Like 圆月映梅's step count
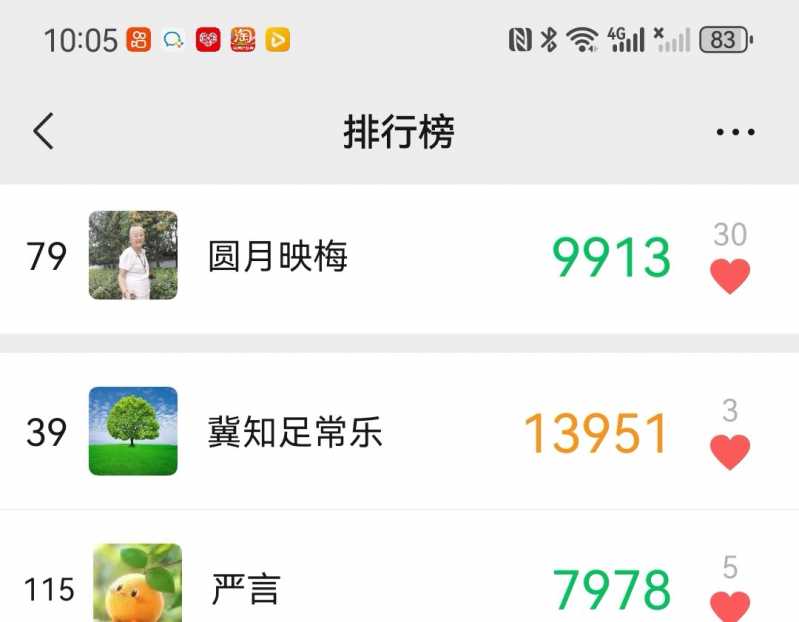This screenshot has width=799, height=622. pyautogui.click(x=730, y=275)
